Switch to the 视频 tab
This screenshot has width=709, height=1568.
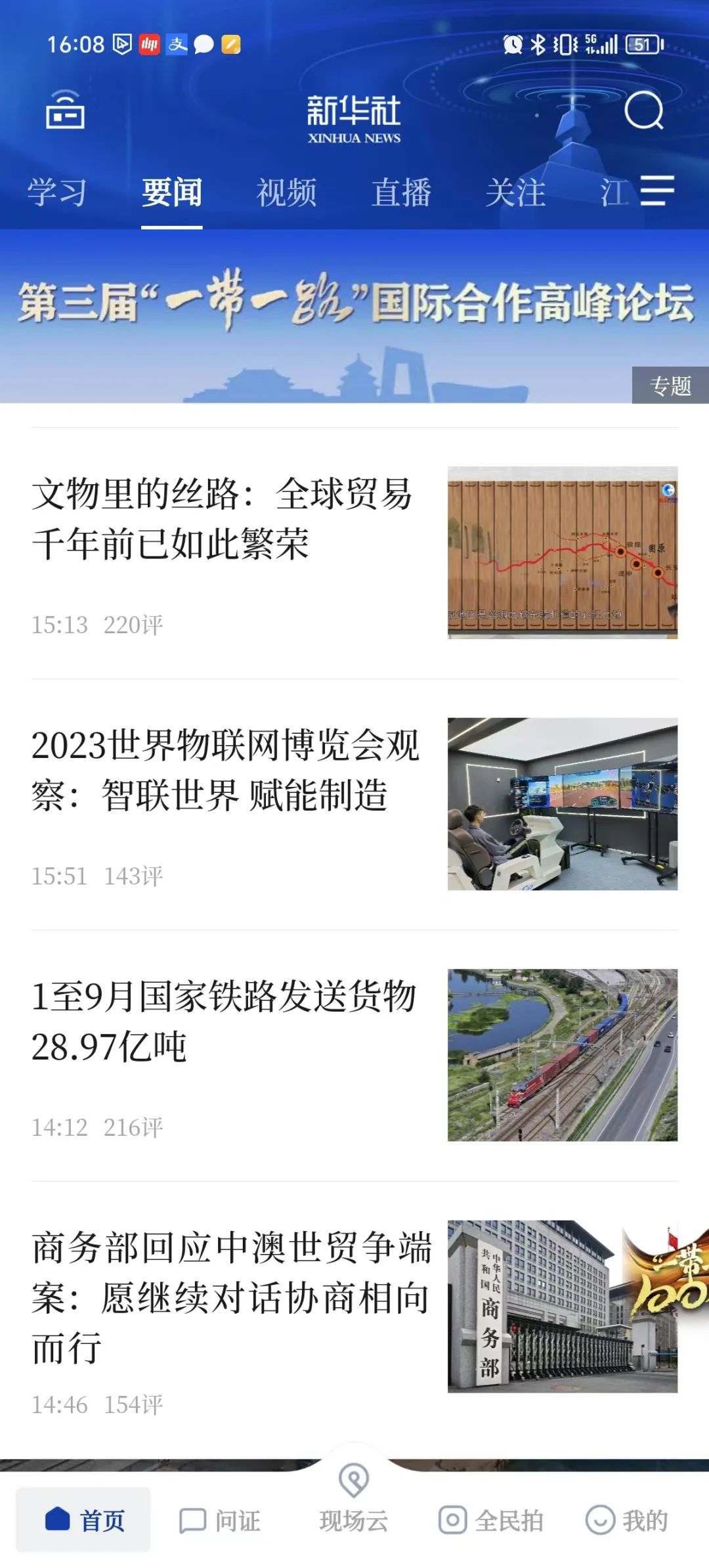click(x=288, y=192)
